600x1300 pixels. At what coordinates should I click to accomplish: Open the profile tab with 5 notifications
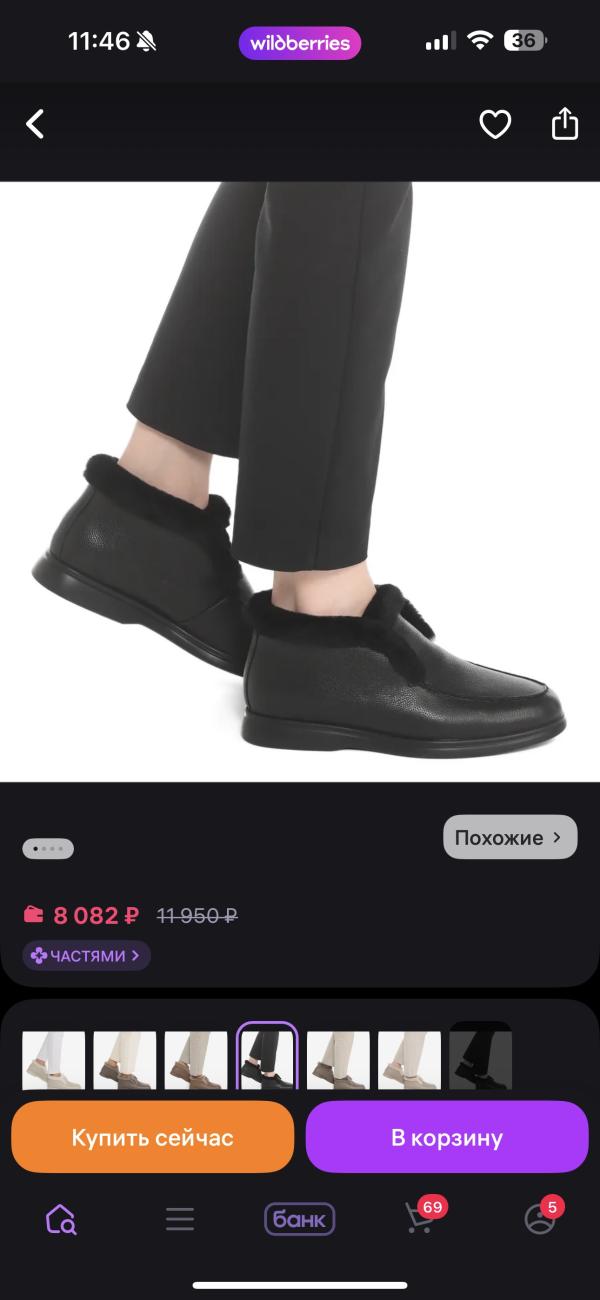(540, 1219)
